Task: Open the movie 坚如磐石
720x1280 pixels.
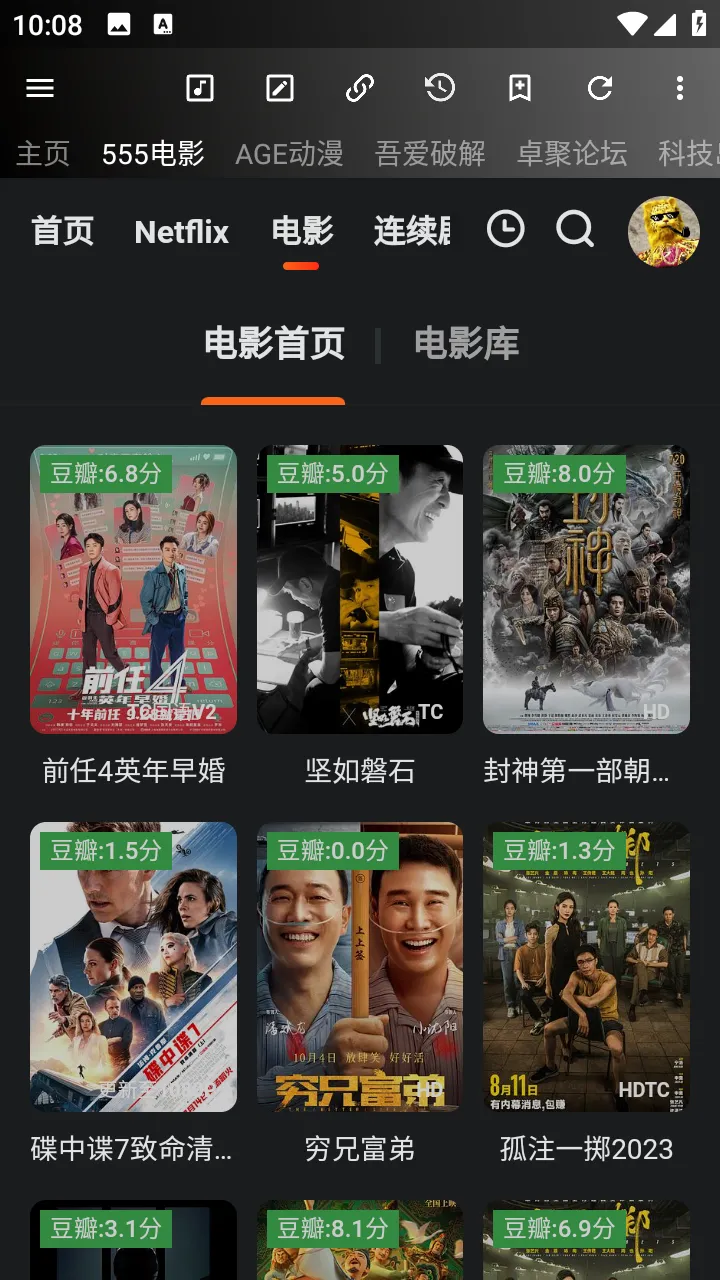Action: click(x=360, y=590)
